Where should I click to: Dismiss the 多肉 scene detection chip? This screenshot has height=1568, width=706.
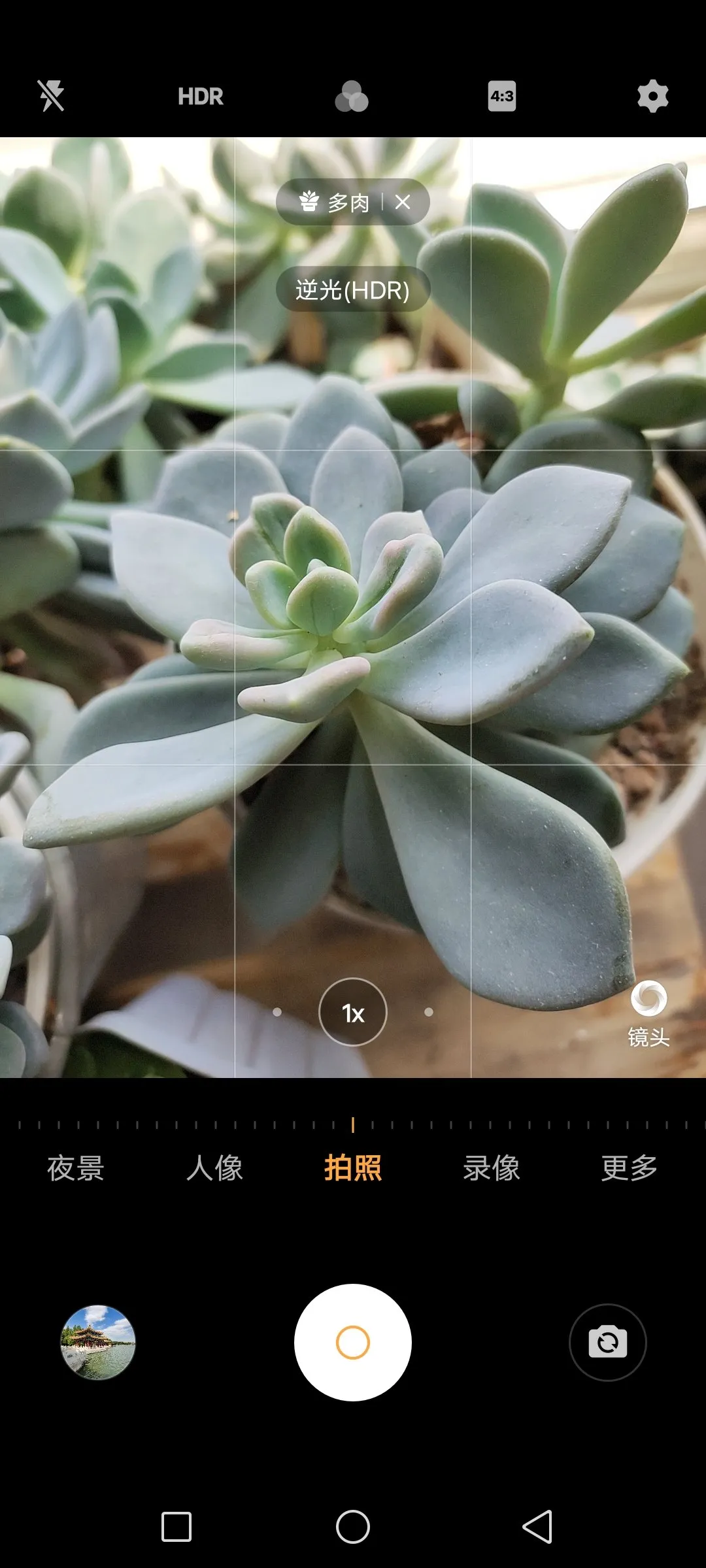tap(403, 203)
